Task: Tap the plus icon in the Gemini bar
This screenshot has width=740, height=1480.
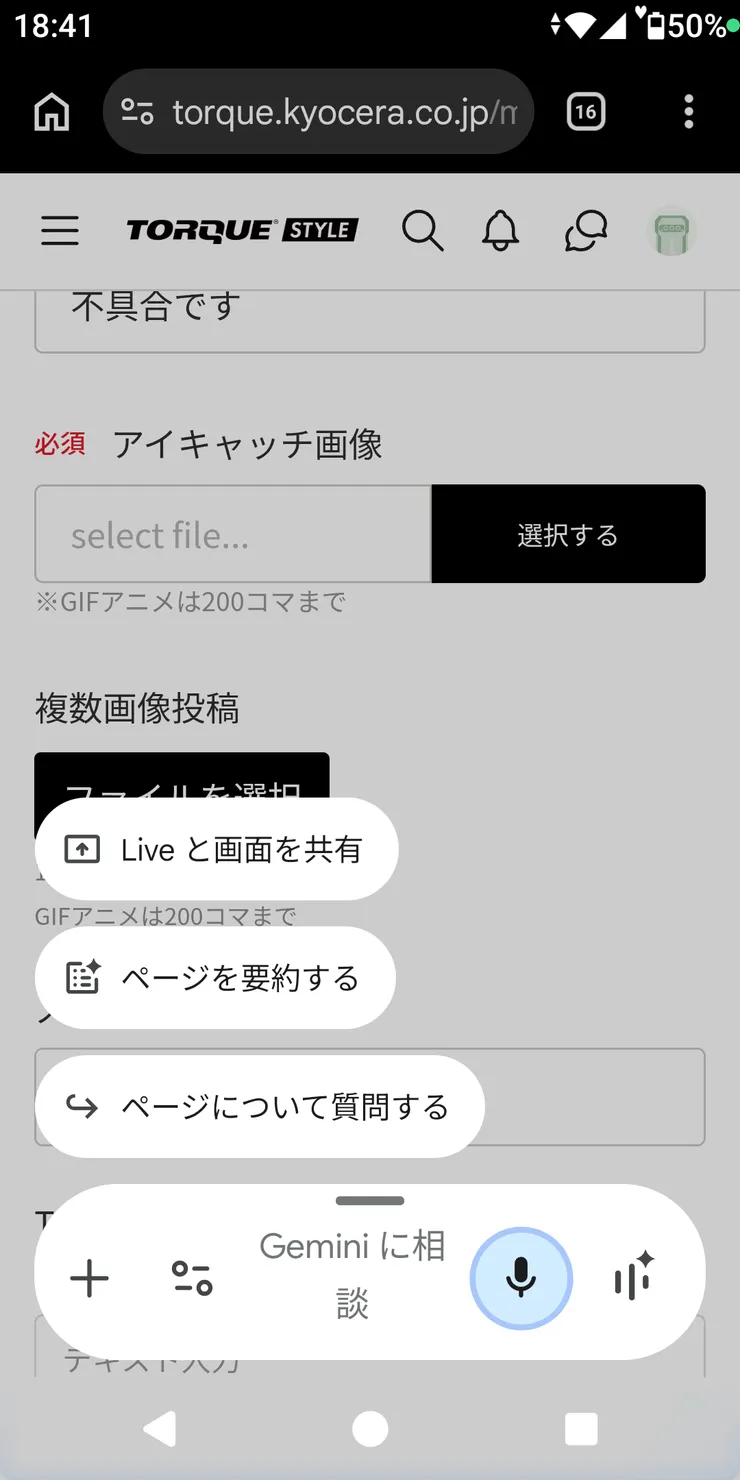Action: click(89, 1278)
